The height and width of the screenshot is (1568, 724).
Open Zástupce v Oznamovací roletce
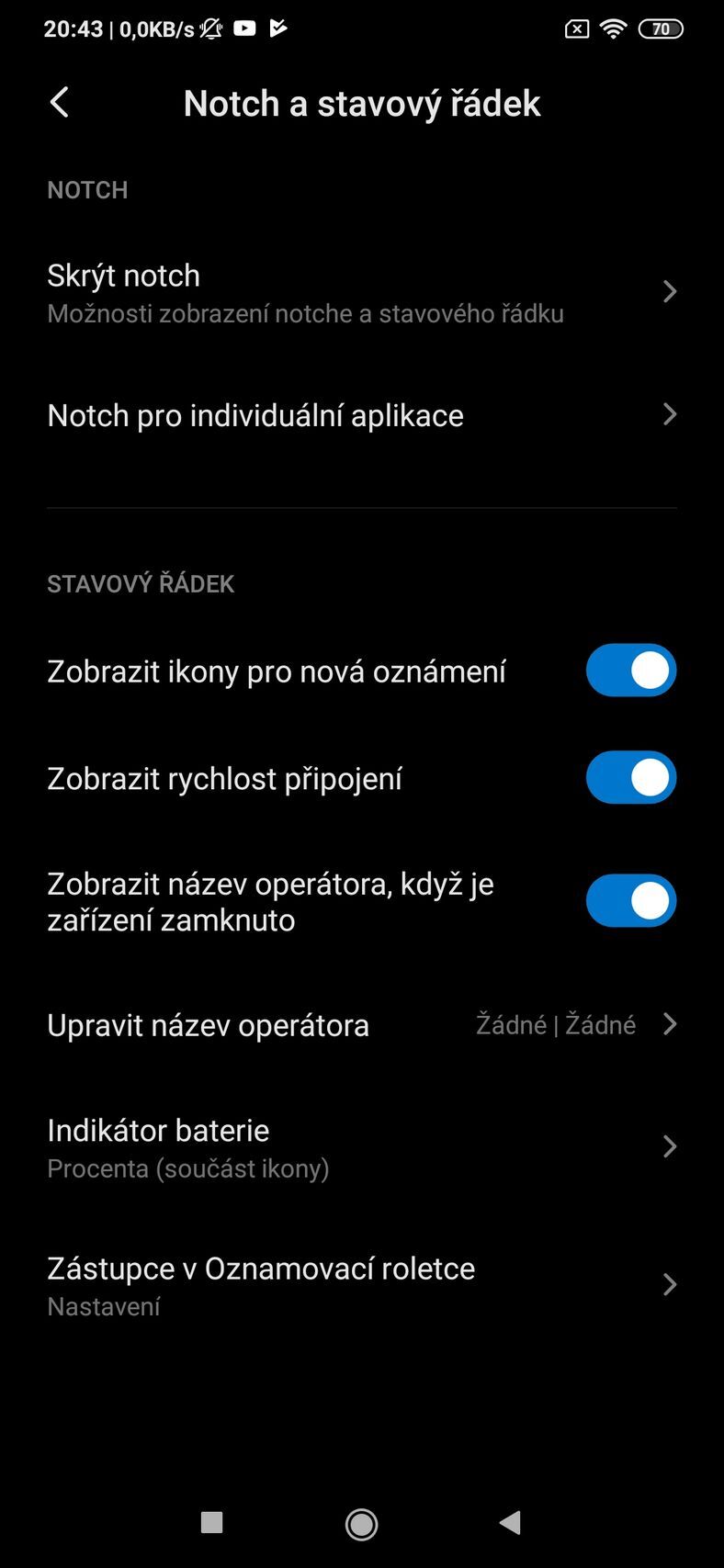pyautogui.click(x=362, y=1285)
